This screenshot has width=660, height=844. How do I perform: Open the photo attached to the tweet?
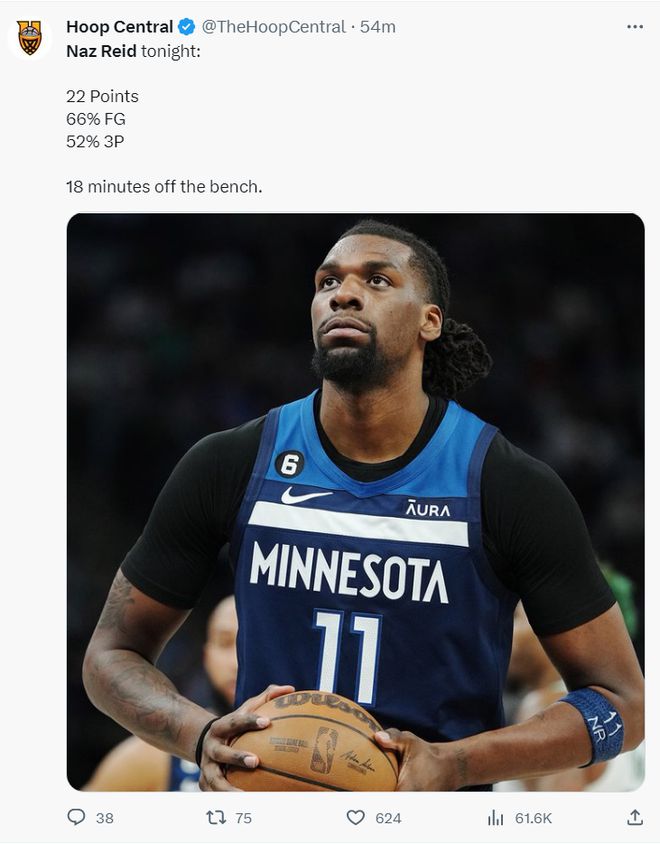tap(355, 502)
